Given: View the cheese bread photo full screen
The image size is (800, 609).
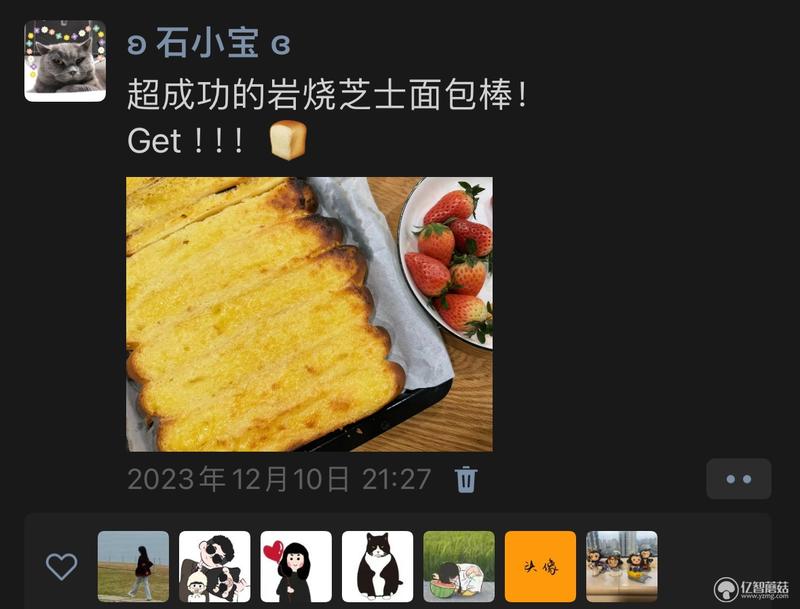Looking at the screenshot, I should click(309, 314).
